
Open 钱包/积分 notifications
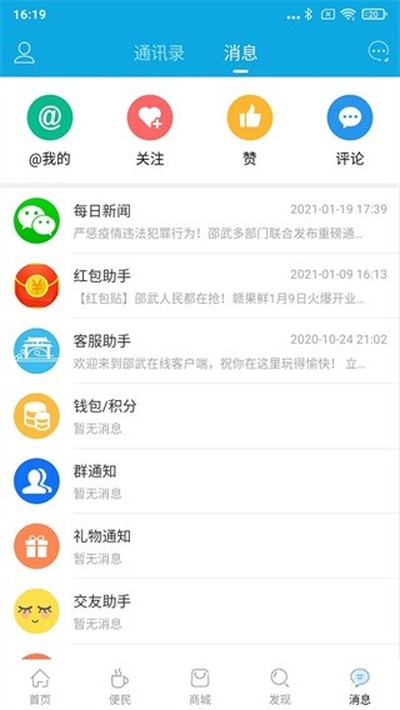point(200,416)
